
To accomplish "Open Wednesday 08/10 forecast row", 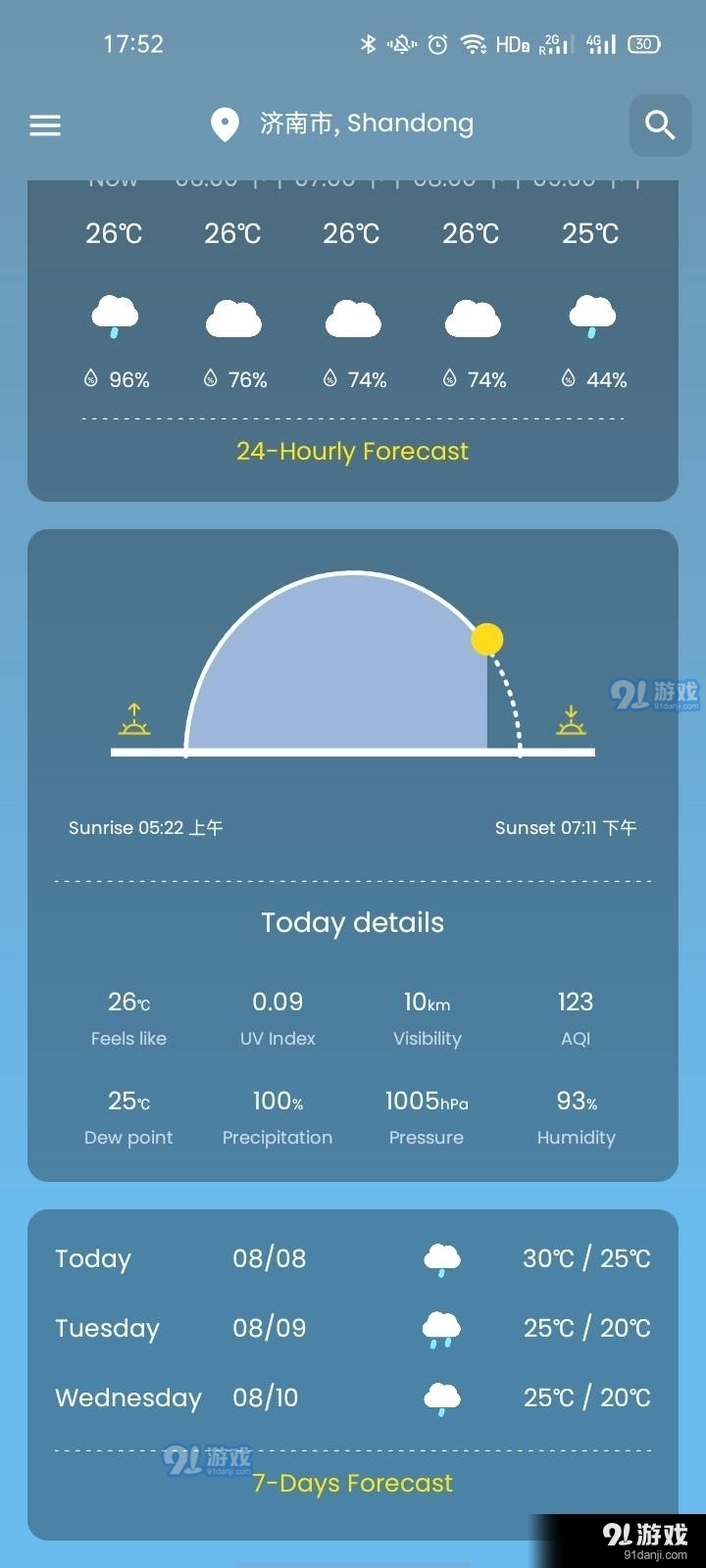I will 352,1397.
